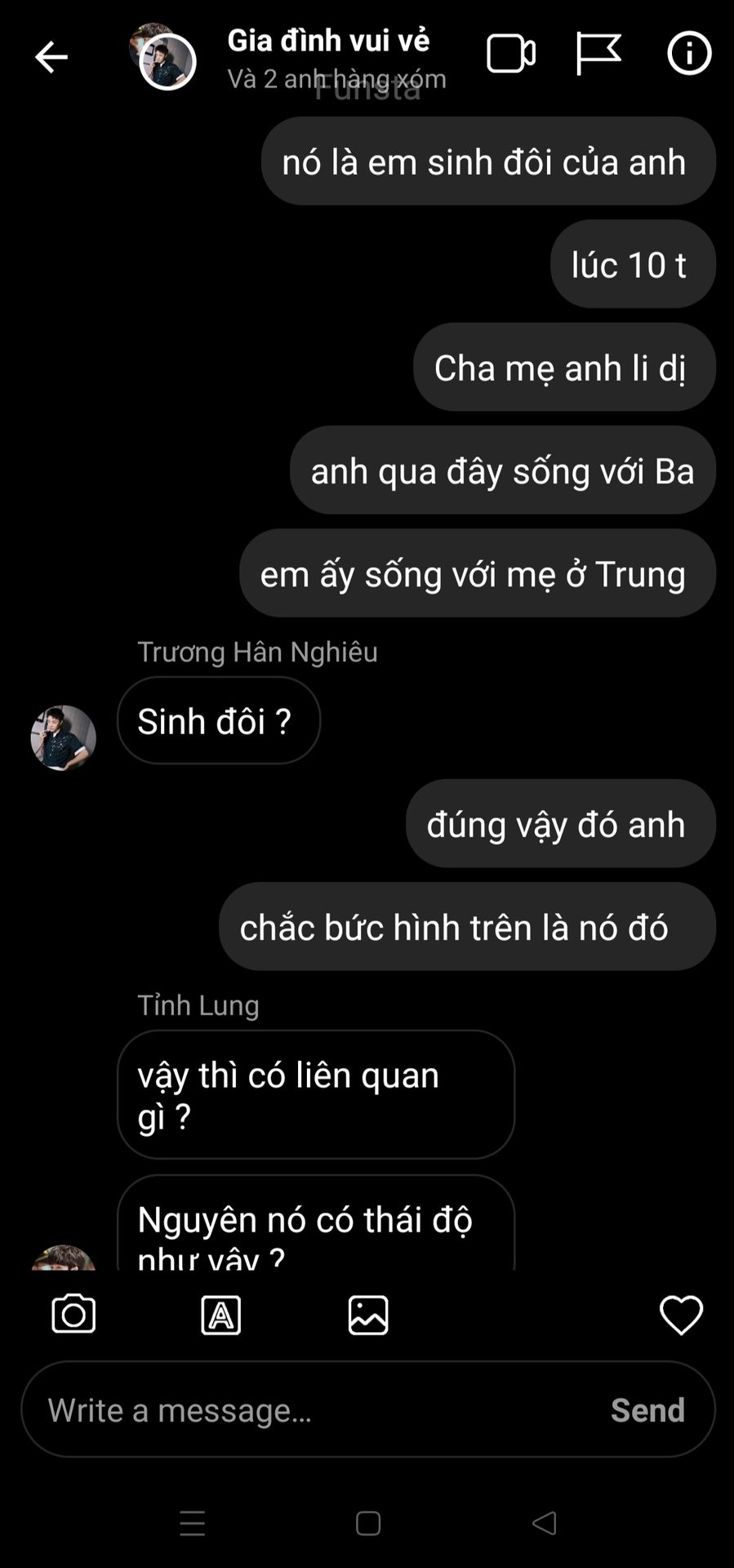
Task: Focus the Write a message field
Action: [318, 1410]
